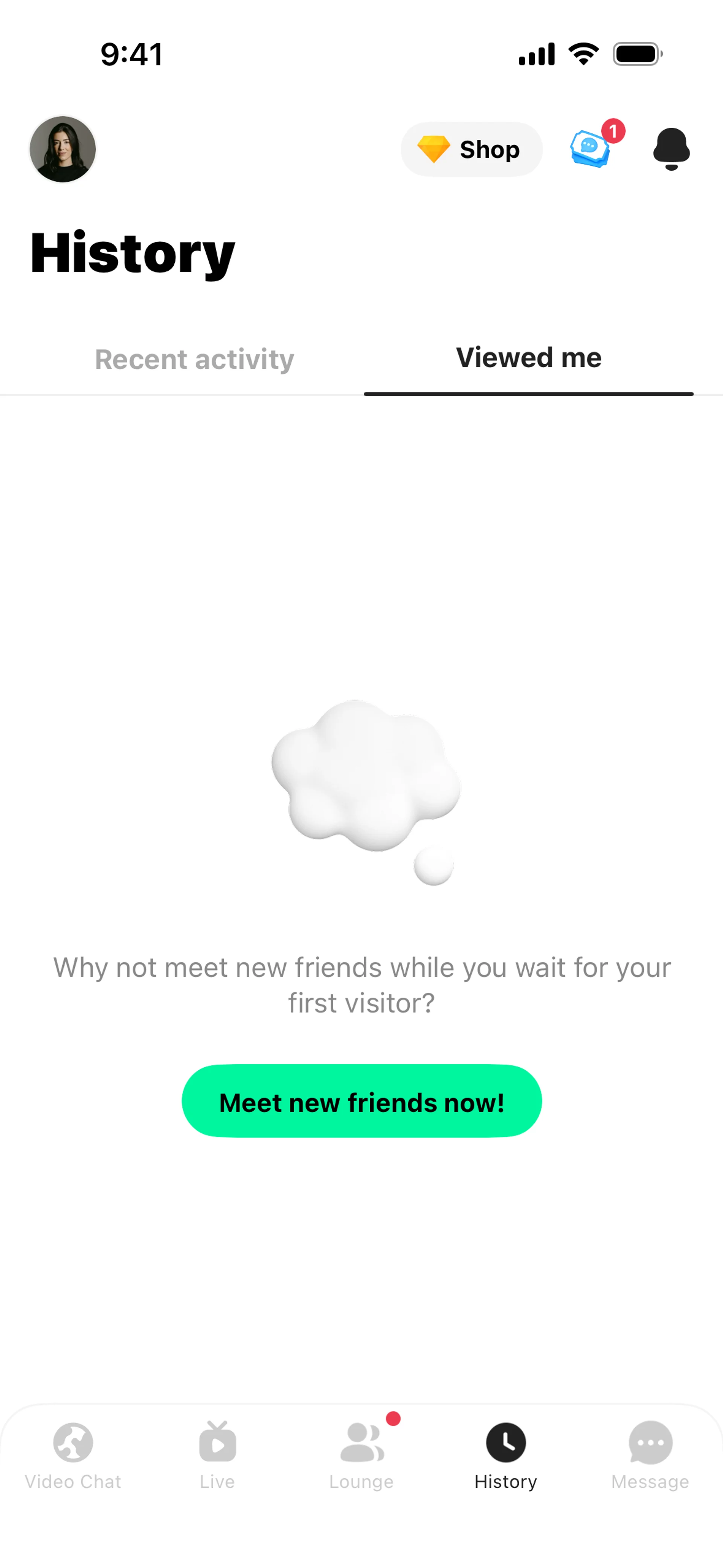723x1568 pixels.
Task: Open the Shop
Action: 471,149
